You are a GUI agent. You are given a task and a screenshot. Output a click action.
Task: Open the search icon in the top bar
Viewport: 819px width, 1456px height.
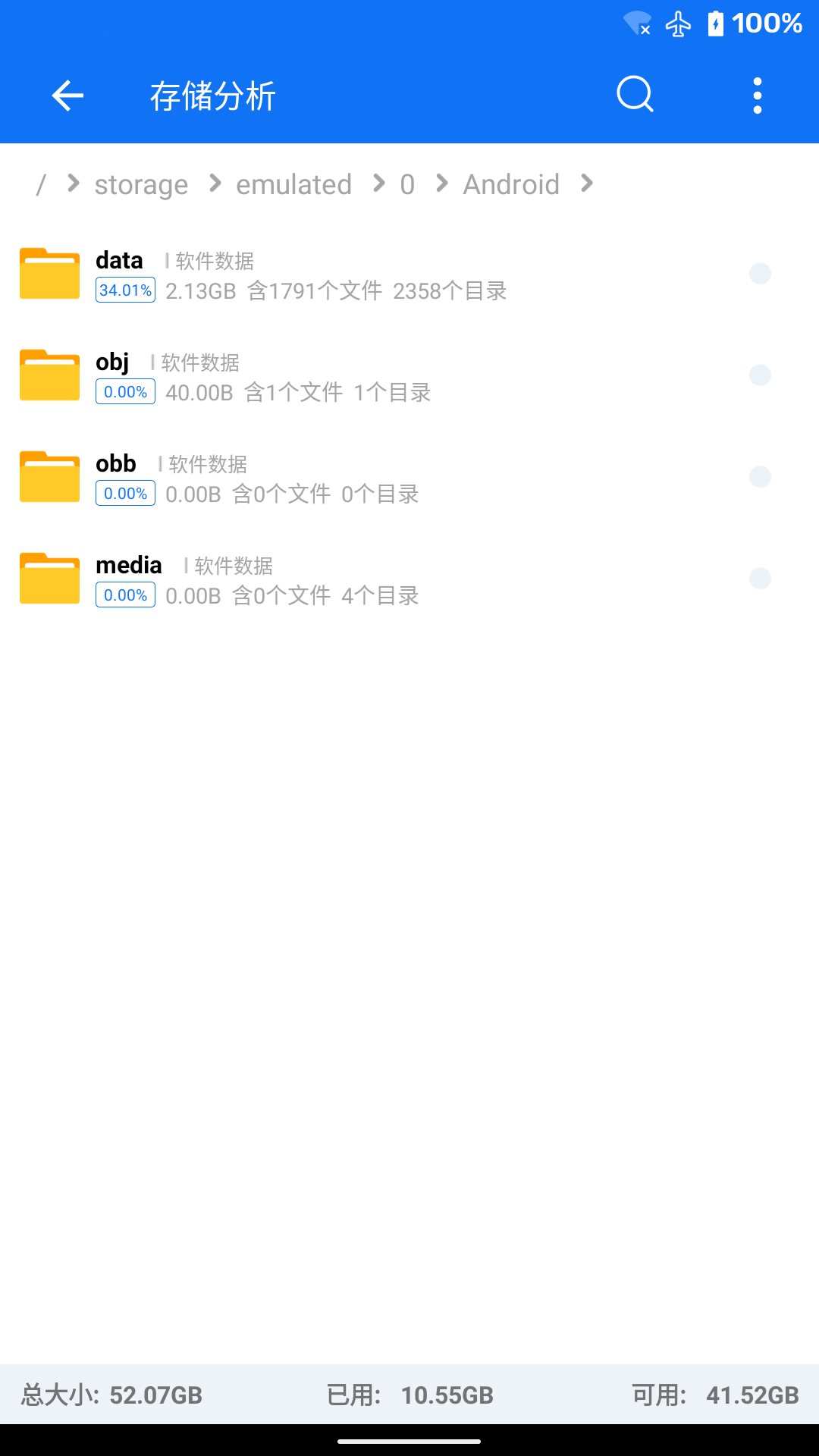tap(635, 95)
